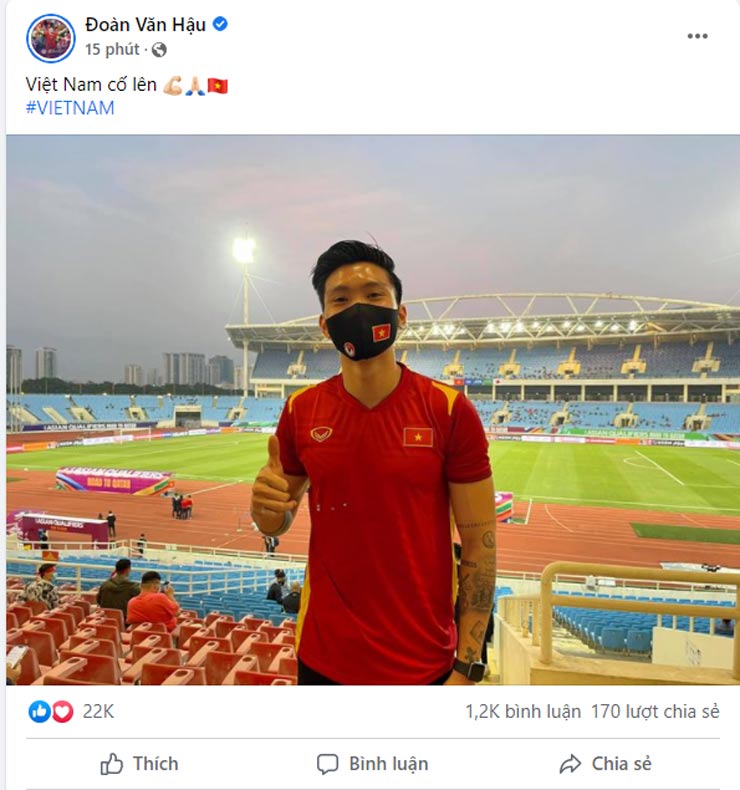This screenshot has height=790, width=740.
Task: Open the post's three-dot options menu
Action: (697, 36)
